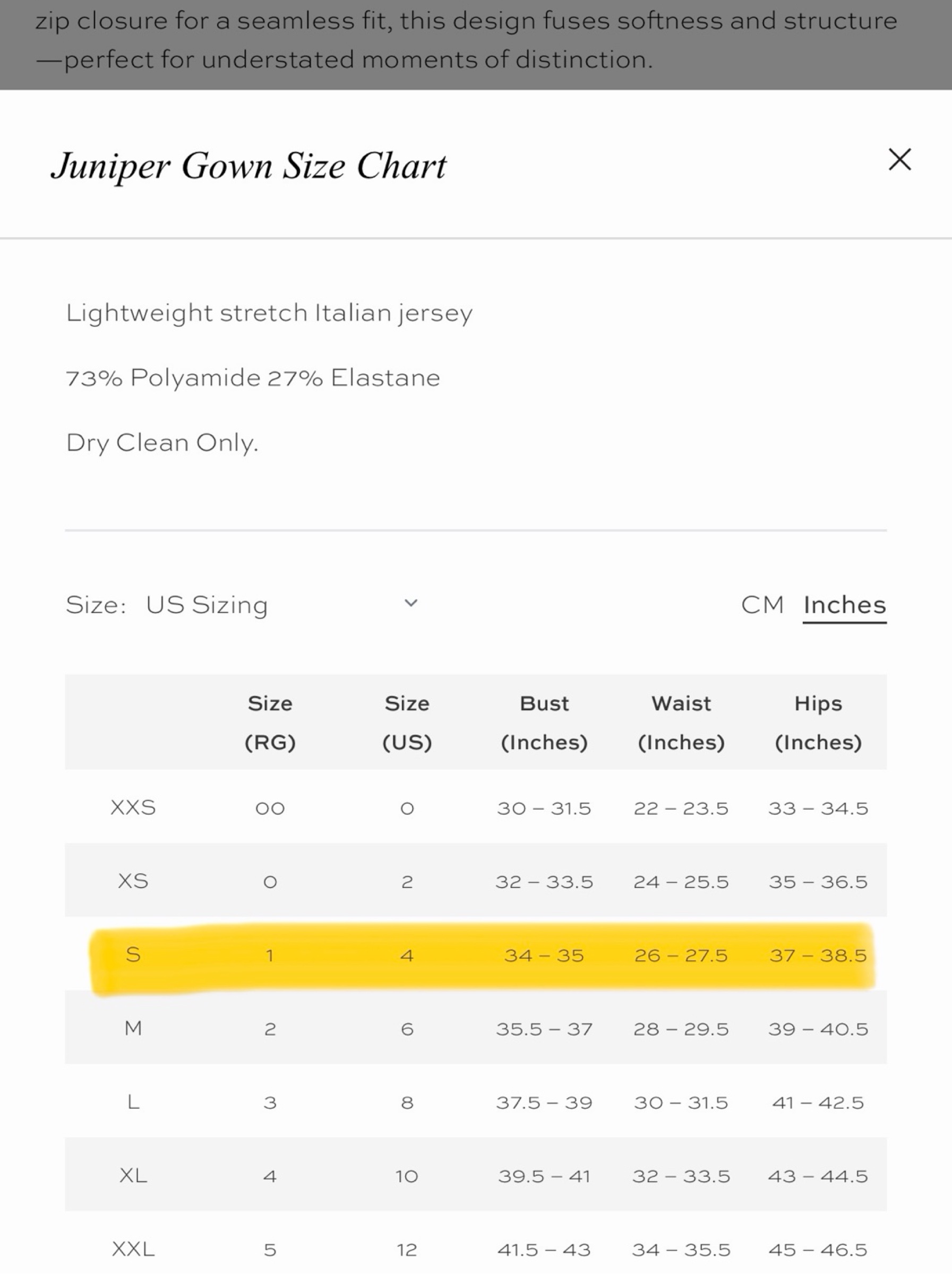The height and width of the screenshot is (1274, 952).
Task: Close the Juniper Gown Size Chart
Action: pos(899,160)
